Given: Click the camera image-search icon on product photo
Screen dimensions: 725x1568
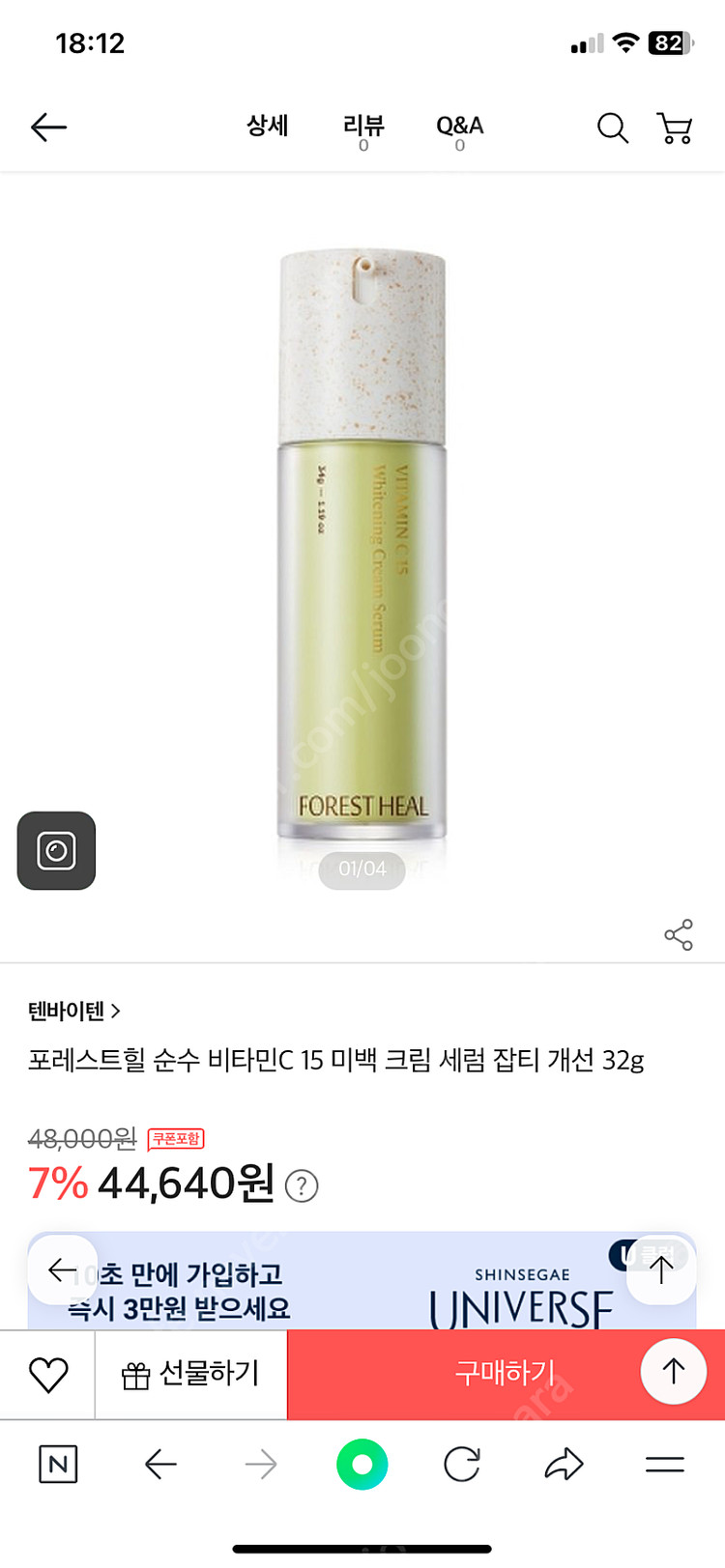Looking at the screenshot, I should click(x=55, y=851).
